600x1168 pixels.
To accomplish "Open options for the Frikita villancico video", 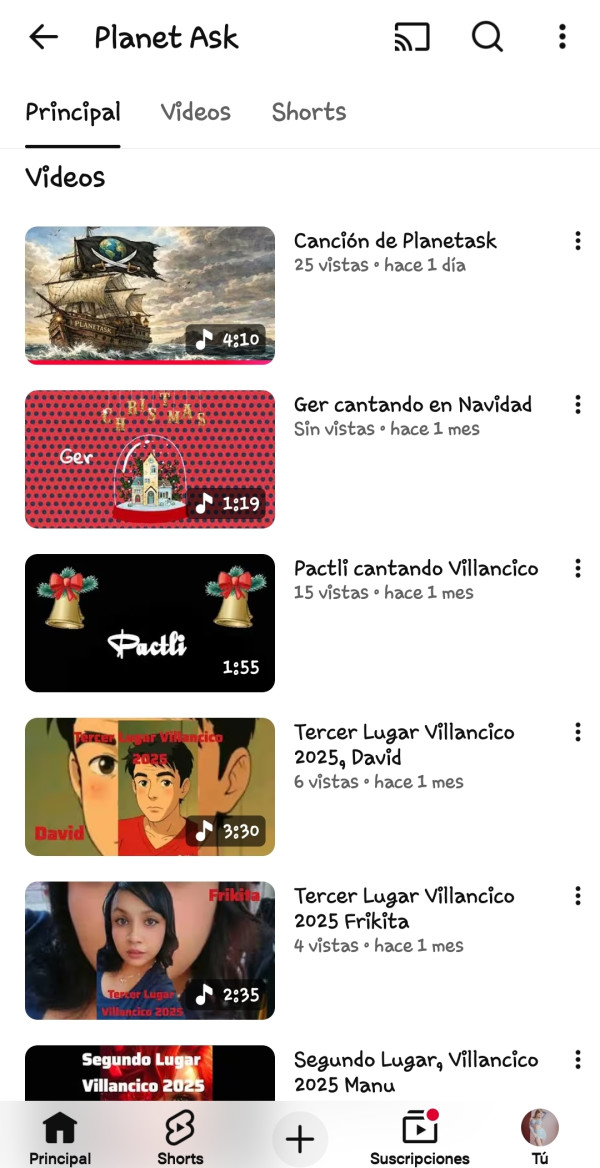I will click(x=577, y=897).
